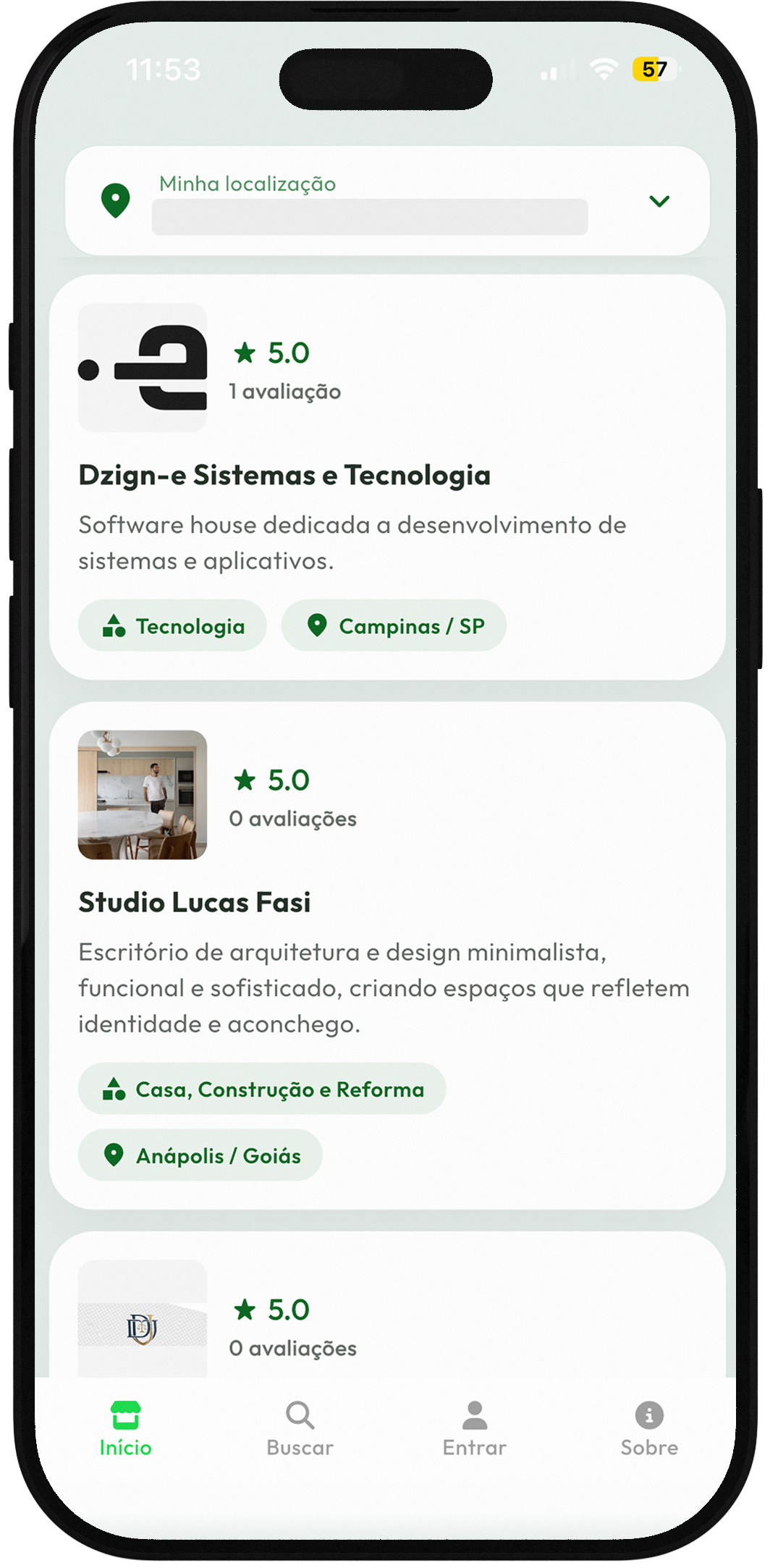This screenshot has height=1568, width=778.
Task: Select the Anápolis / Goiás location chip
Action: [200, 1155]
